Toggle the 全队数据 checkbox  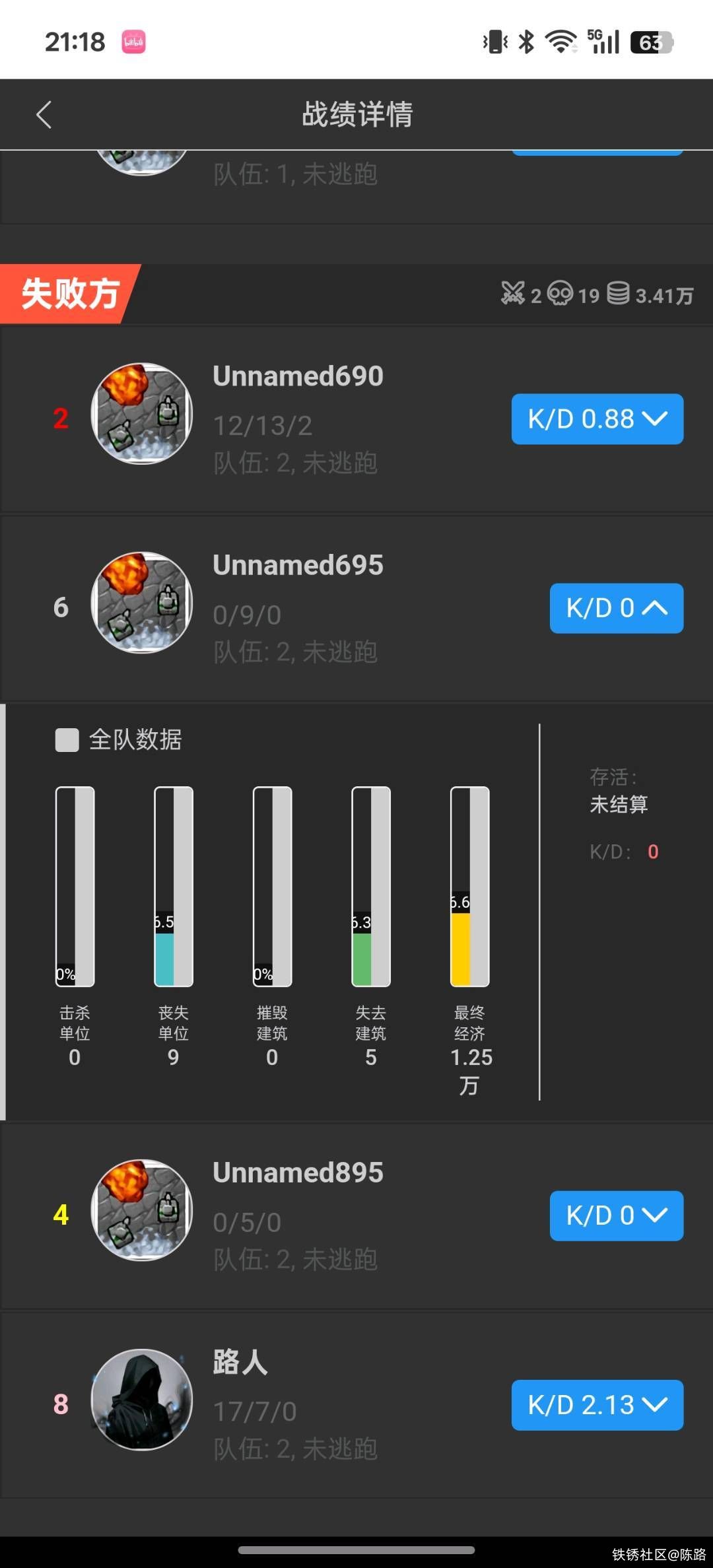click(67, 740)
